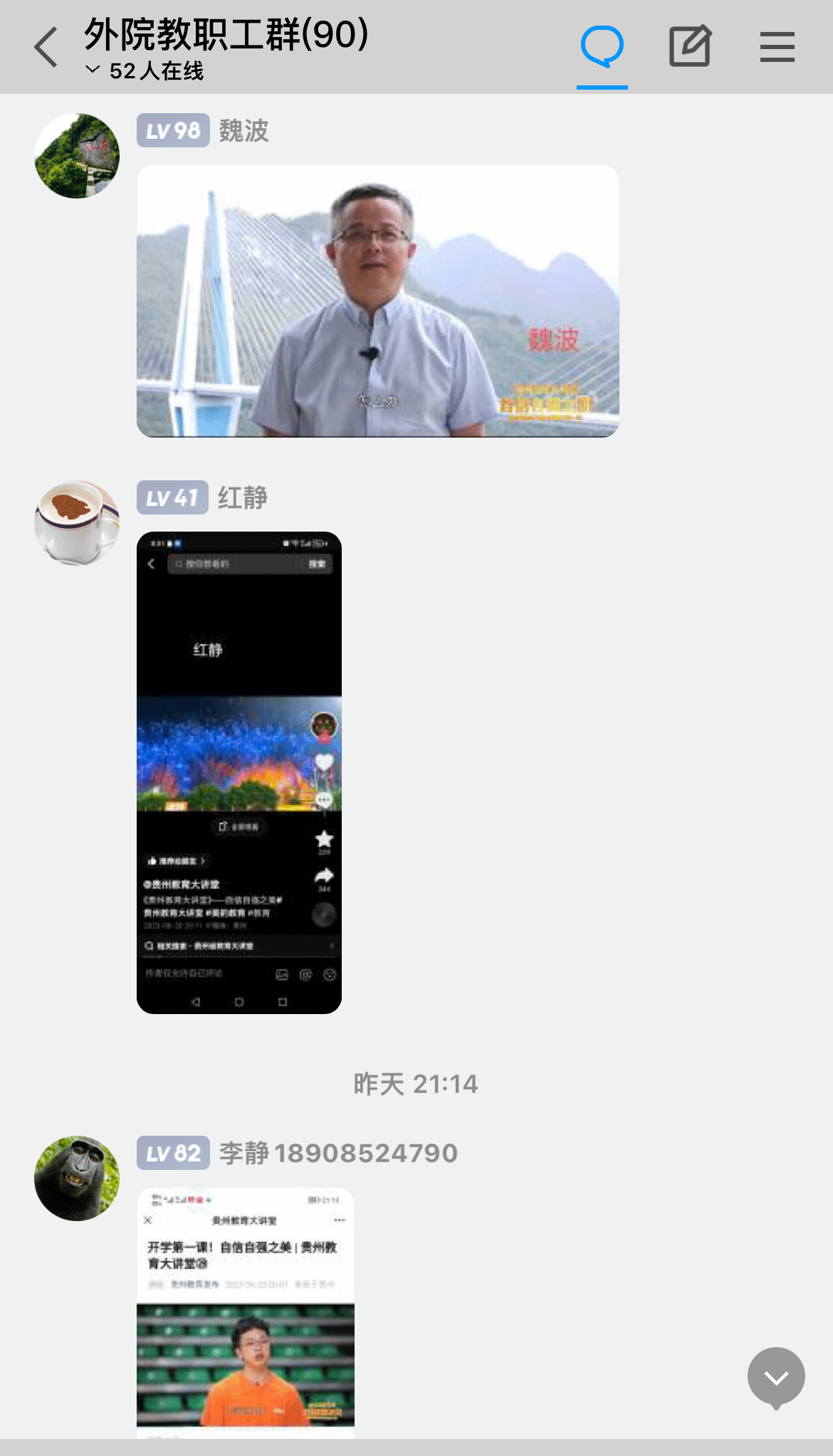The height and width of the screenshot is (1456, 833).
Task: Open the photo sent by 魏波
Action: click(377, 301)
